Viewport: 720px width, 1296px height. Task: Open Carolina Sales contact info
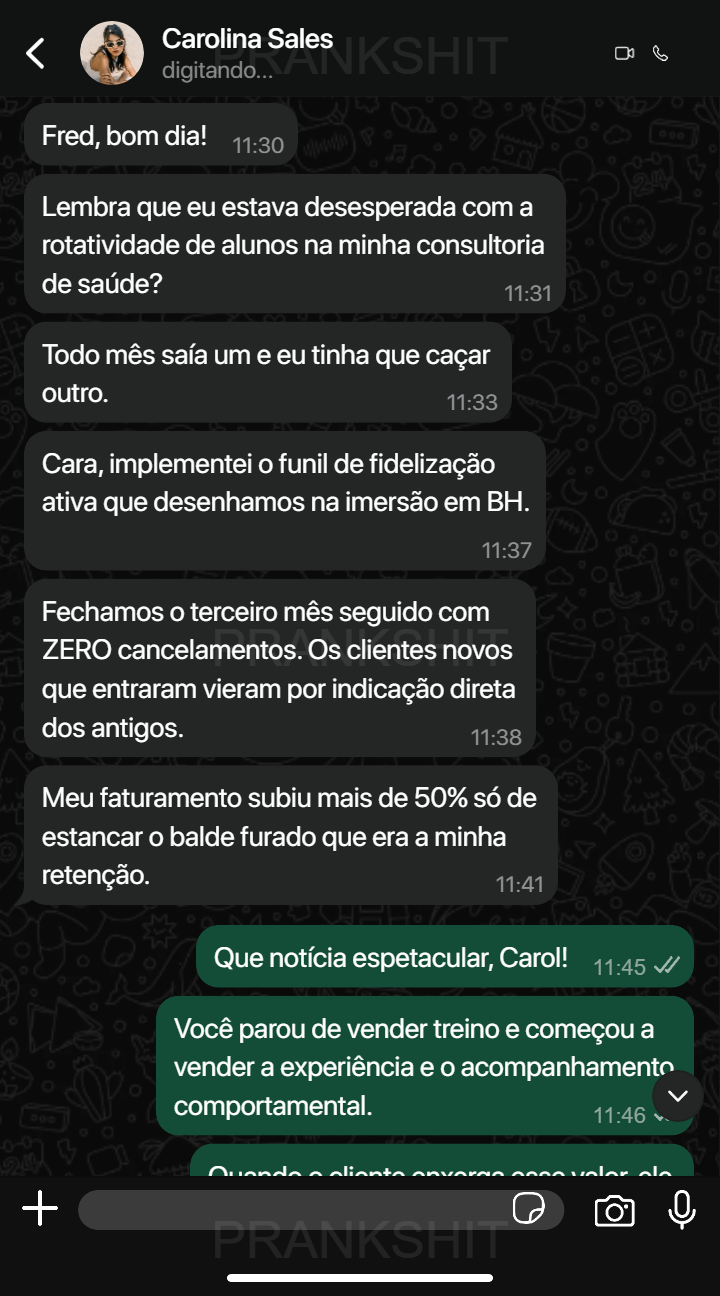[x=248, y=54]
